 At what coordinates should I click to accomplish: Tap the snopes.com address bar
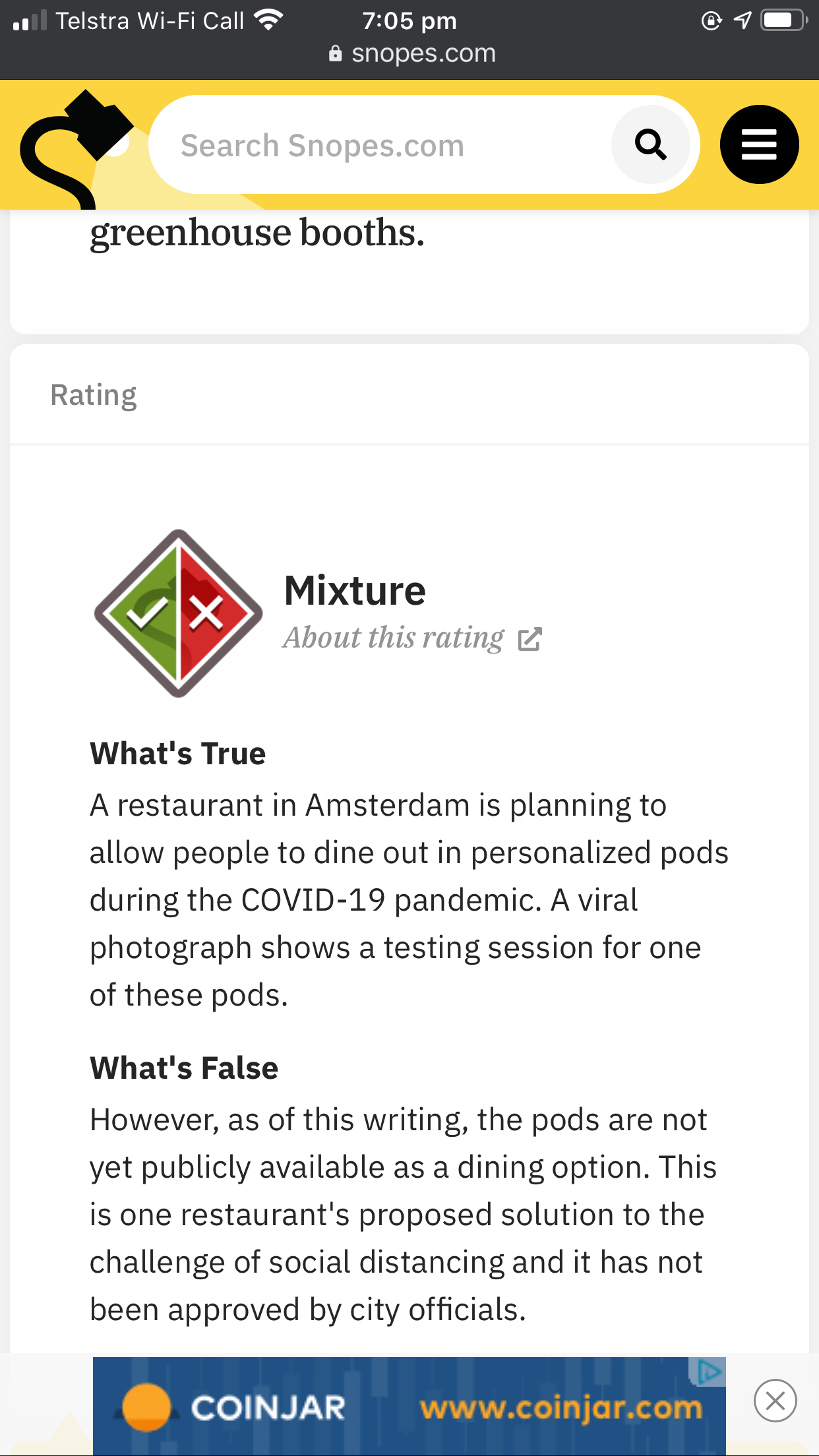tap(411, 53)
